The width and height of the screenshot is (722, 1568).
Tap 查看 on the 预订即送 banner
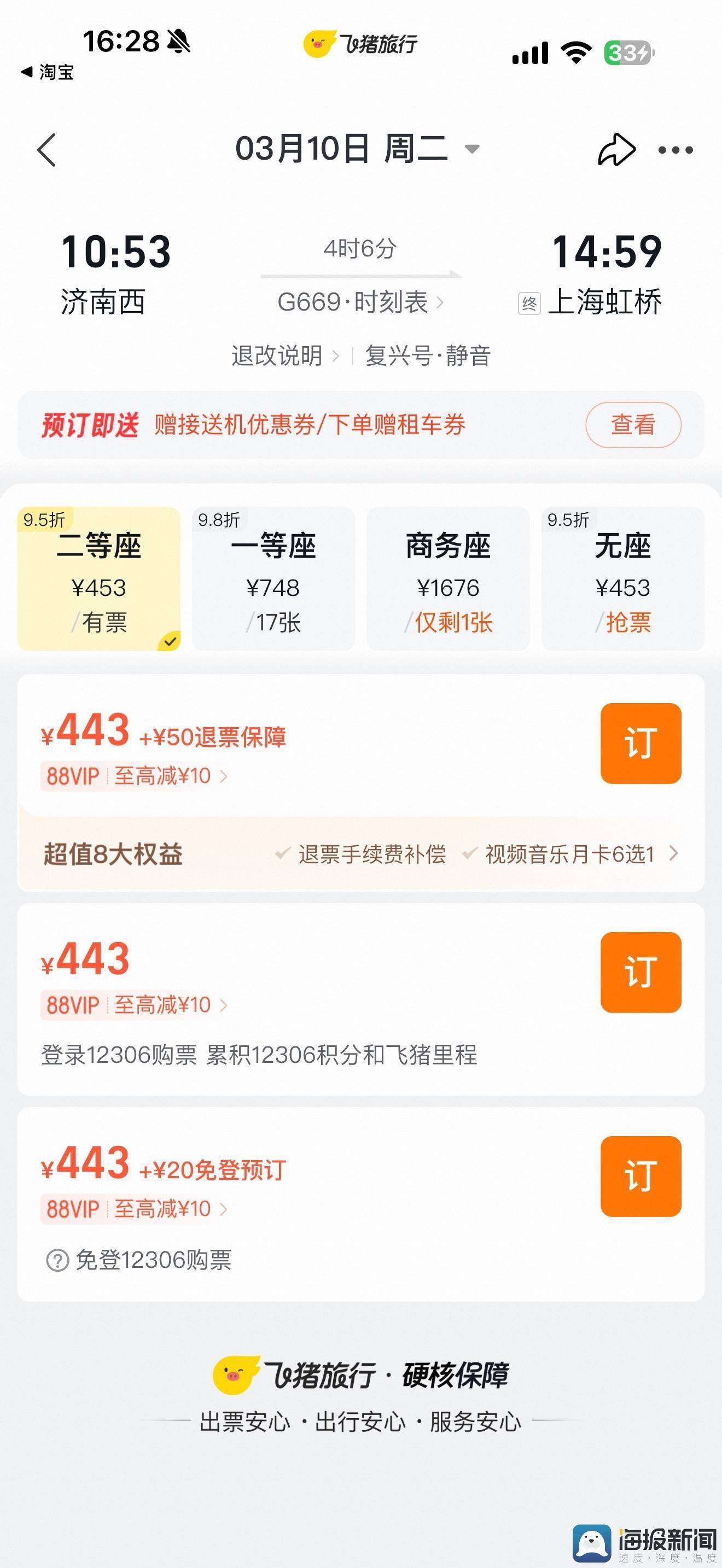tap(632, 425)
